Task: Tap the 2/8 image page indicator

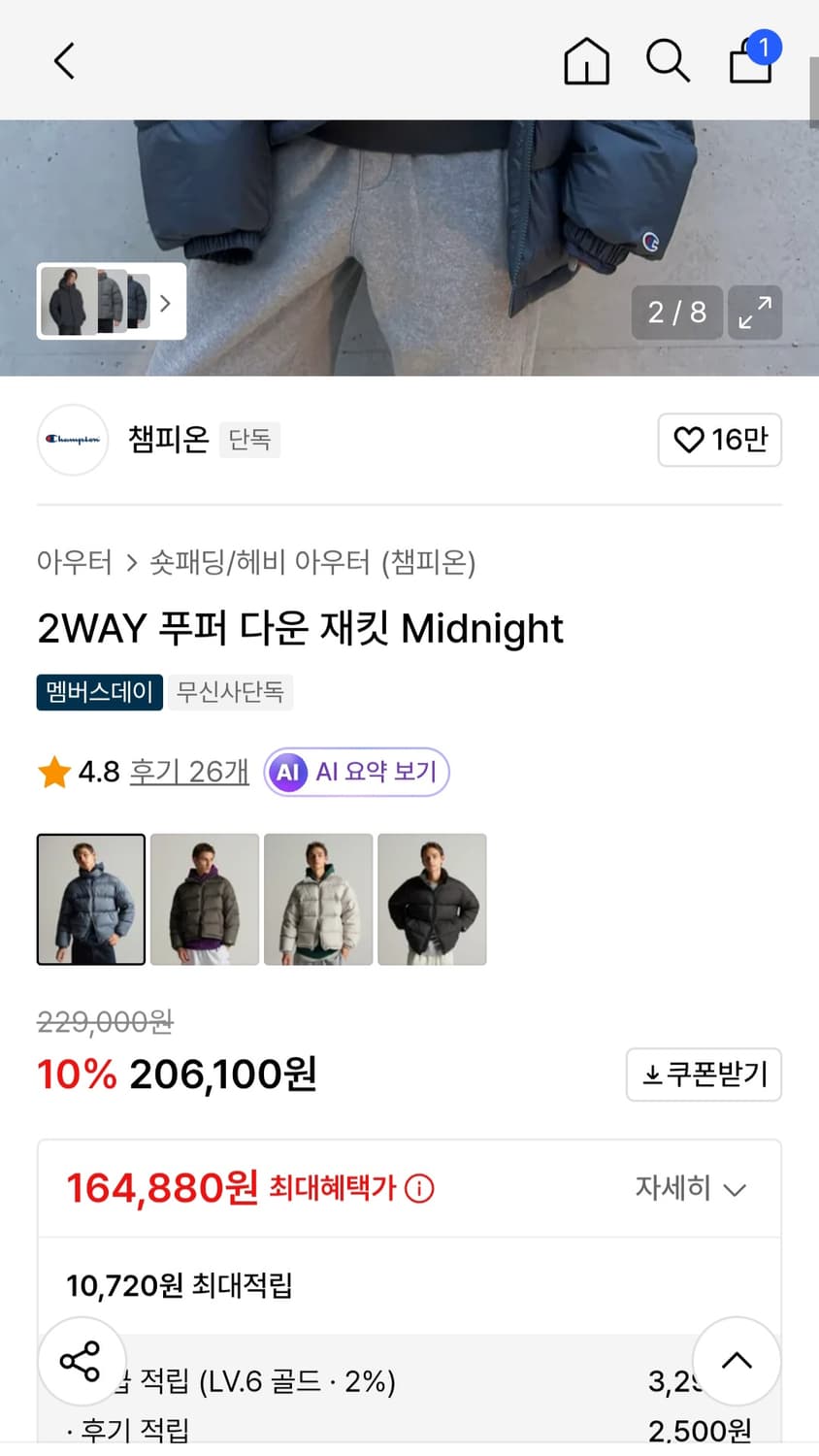Action: click(676, 313)
